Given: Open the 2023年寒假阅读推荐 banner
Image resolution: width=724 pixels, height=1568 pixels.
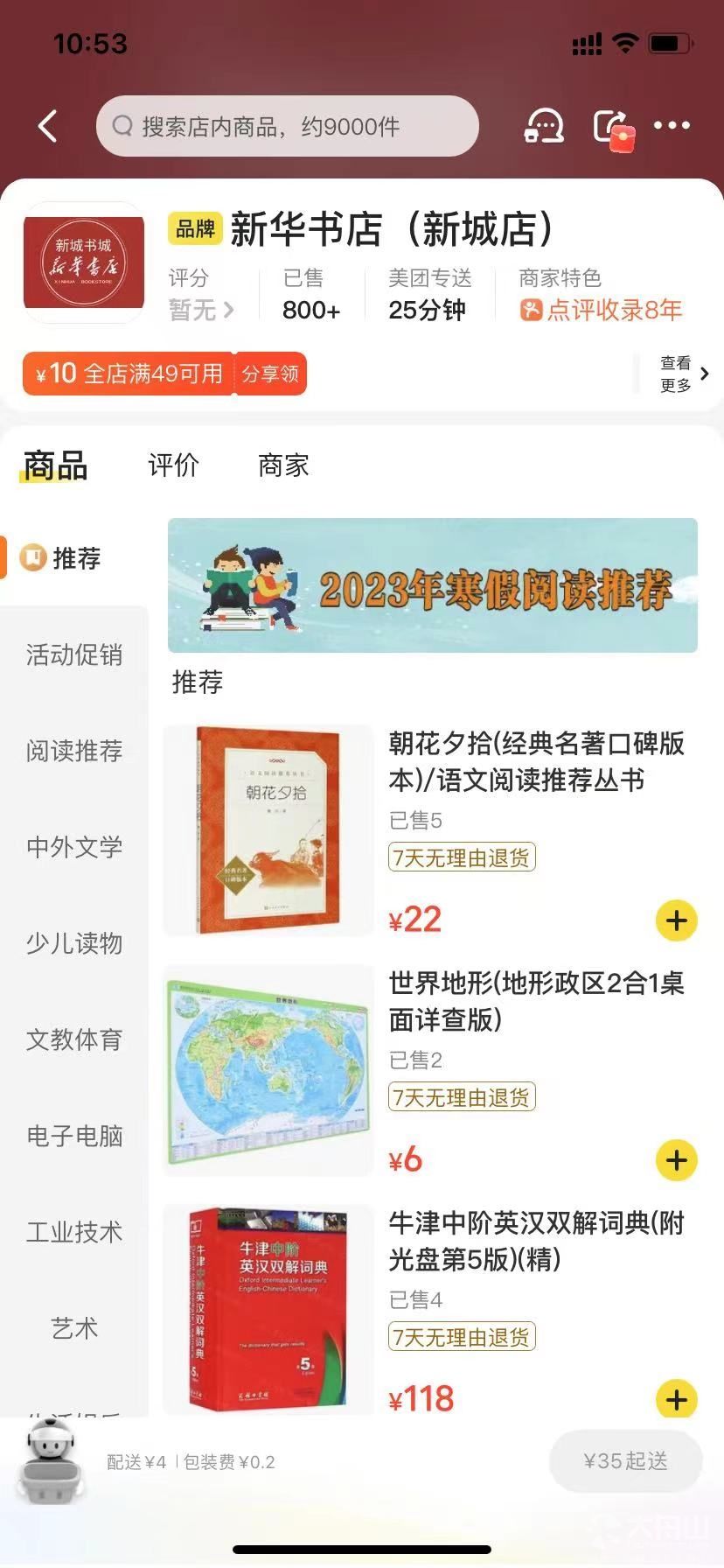Looking at the screenshot, I should pos(433,585).
